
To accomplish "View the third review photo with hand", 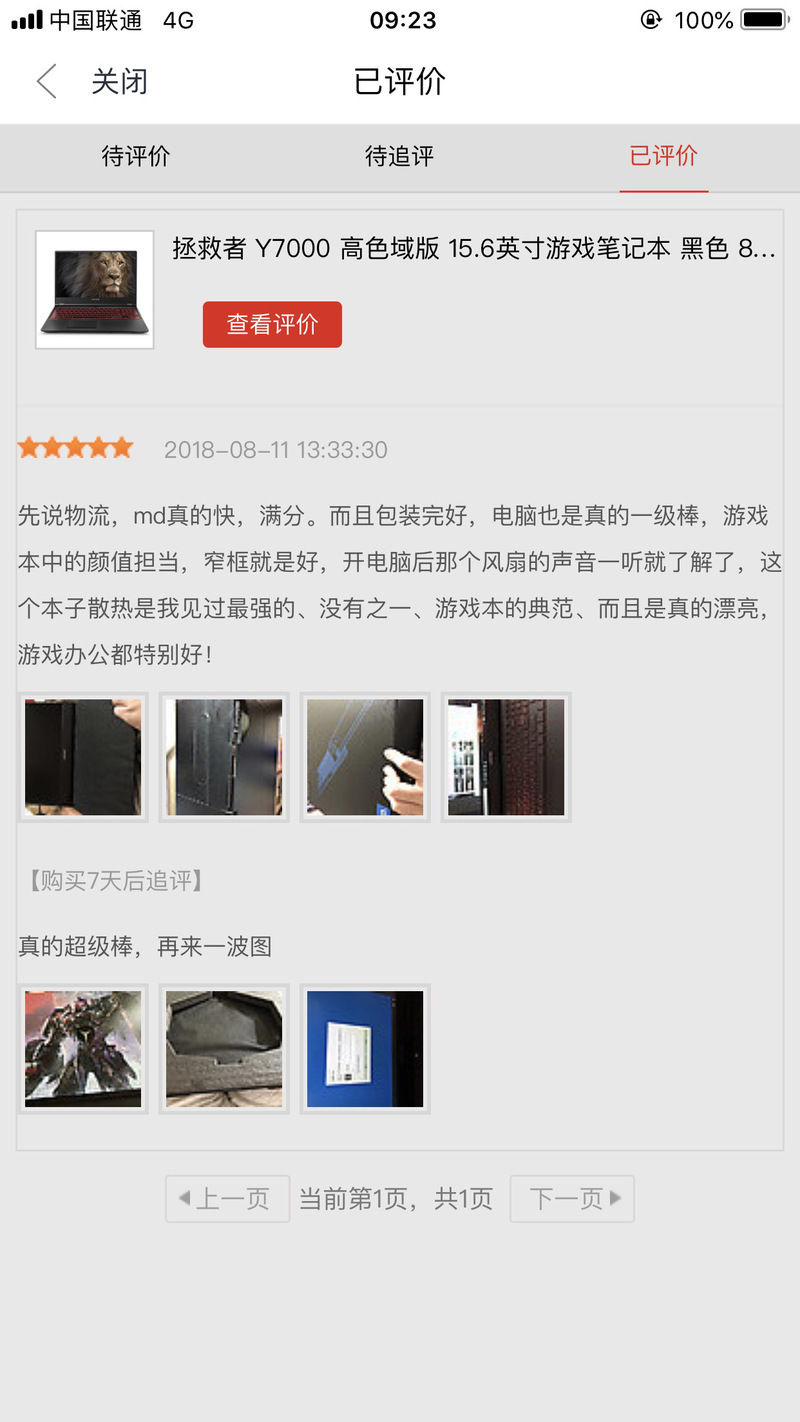I will [x=365, y=757].
